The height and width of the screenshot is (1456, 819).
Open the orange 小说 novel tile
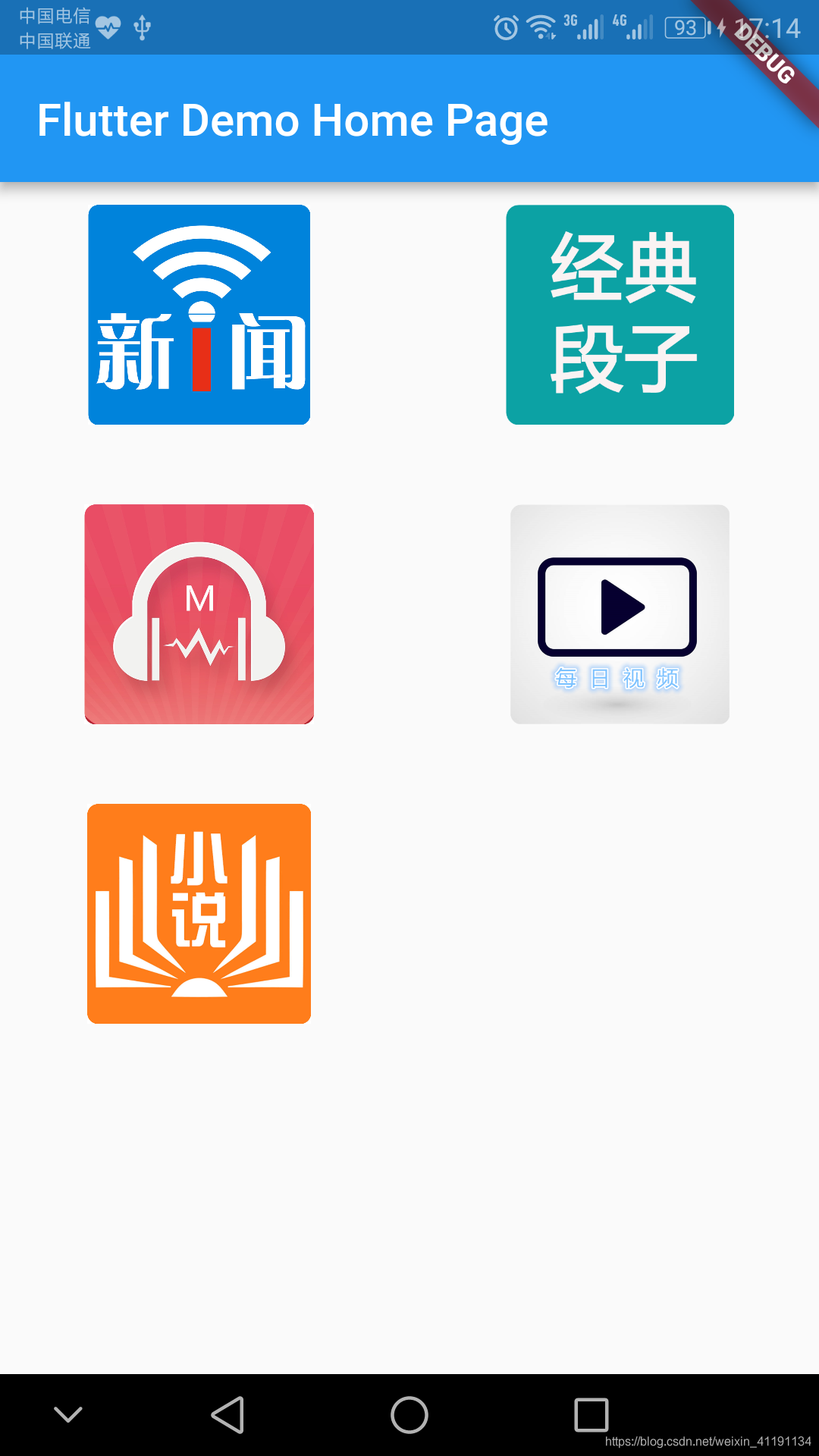point(199,914)
